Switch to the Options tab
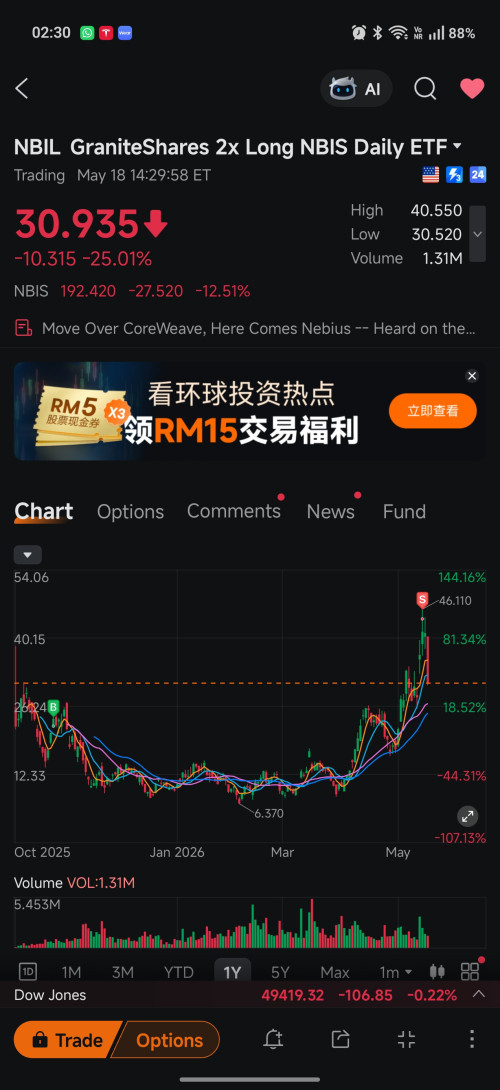The width and height of the screenshot is (500, 1090). (x=130, y=512)
